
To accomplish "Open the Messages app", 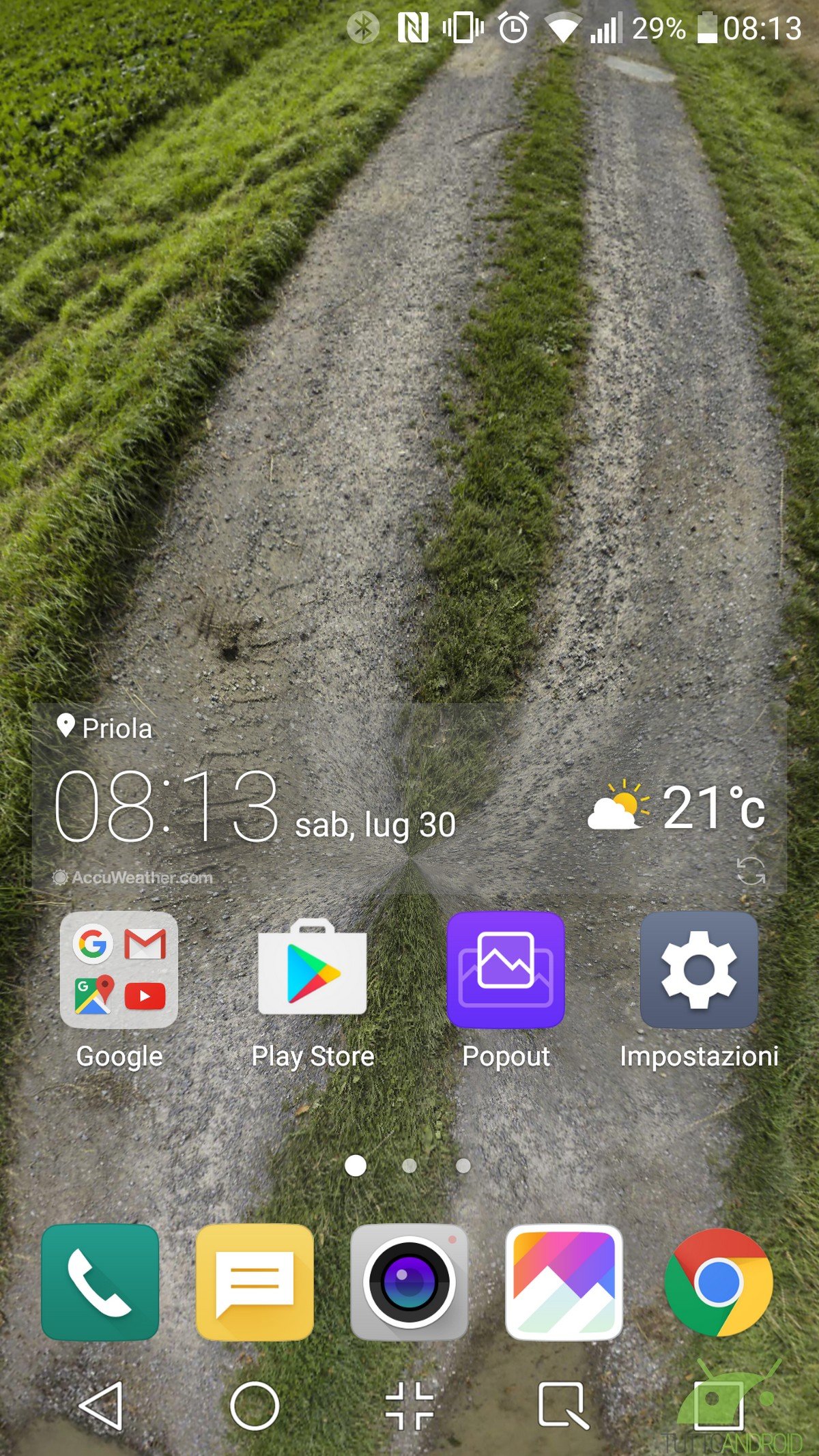I will click(x=255, y=1282).
